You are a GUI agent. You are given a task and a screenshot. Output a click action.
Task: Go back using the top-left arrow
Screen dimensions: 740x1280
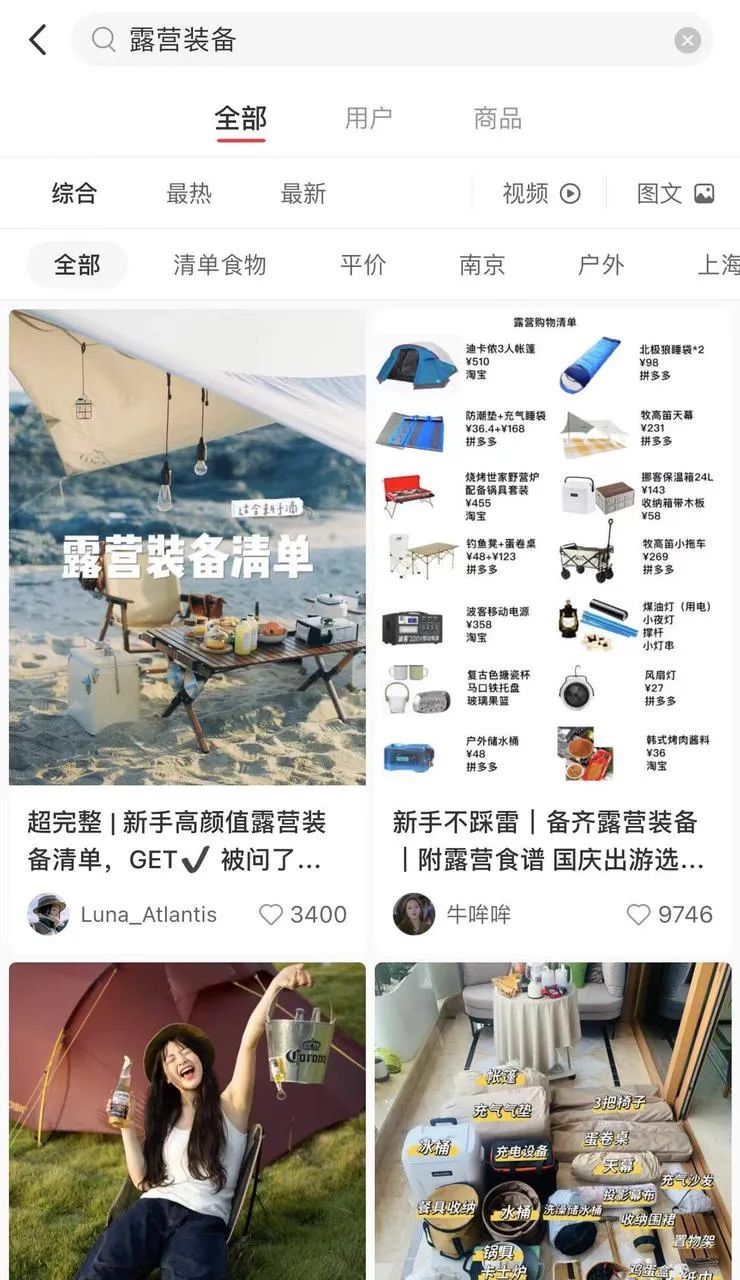(x=38, y=40)
